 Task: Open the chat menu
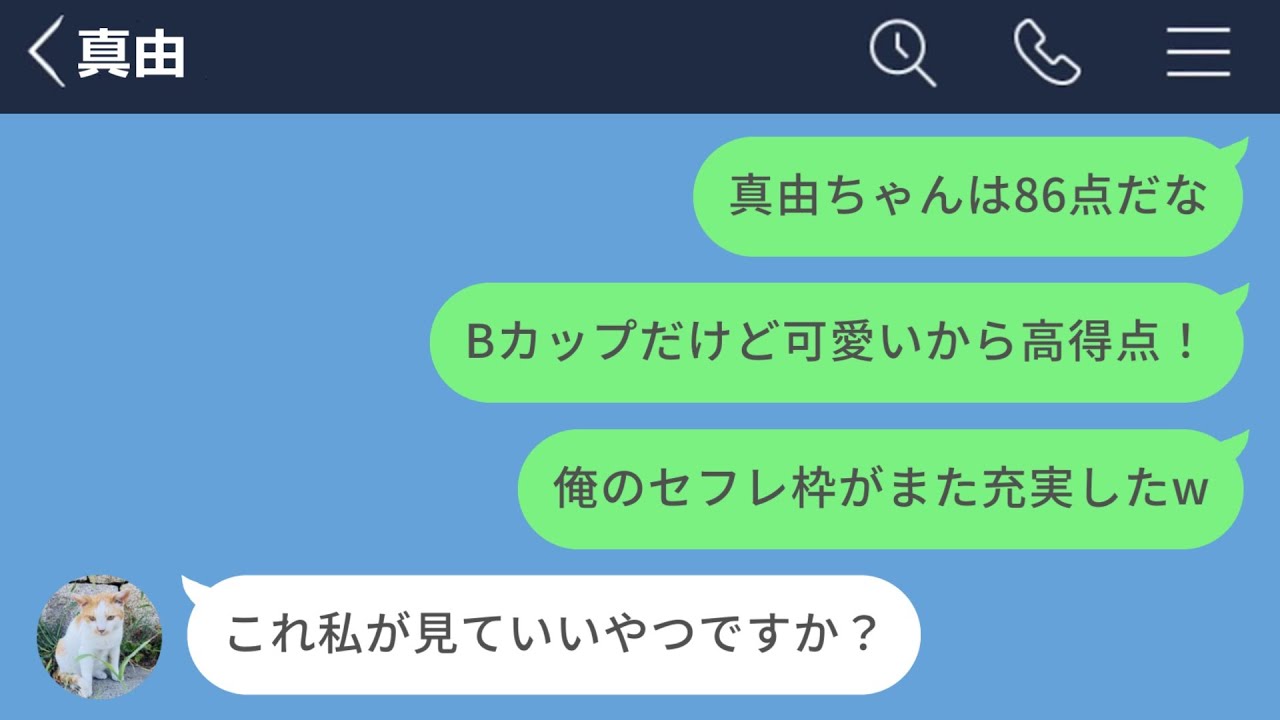[1197, 53]
